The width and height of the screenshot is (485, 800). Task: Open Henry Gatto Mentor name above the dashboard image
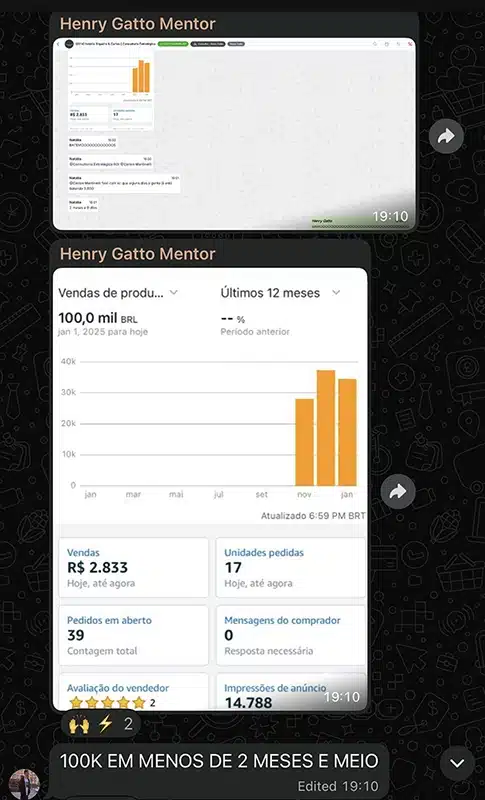coord(138,254)
